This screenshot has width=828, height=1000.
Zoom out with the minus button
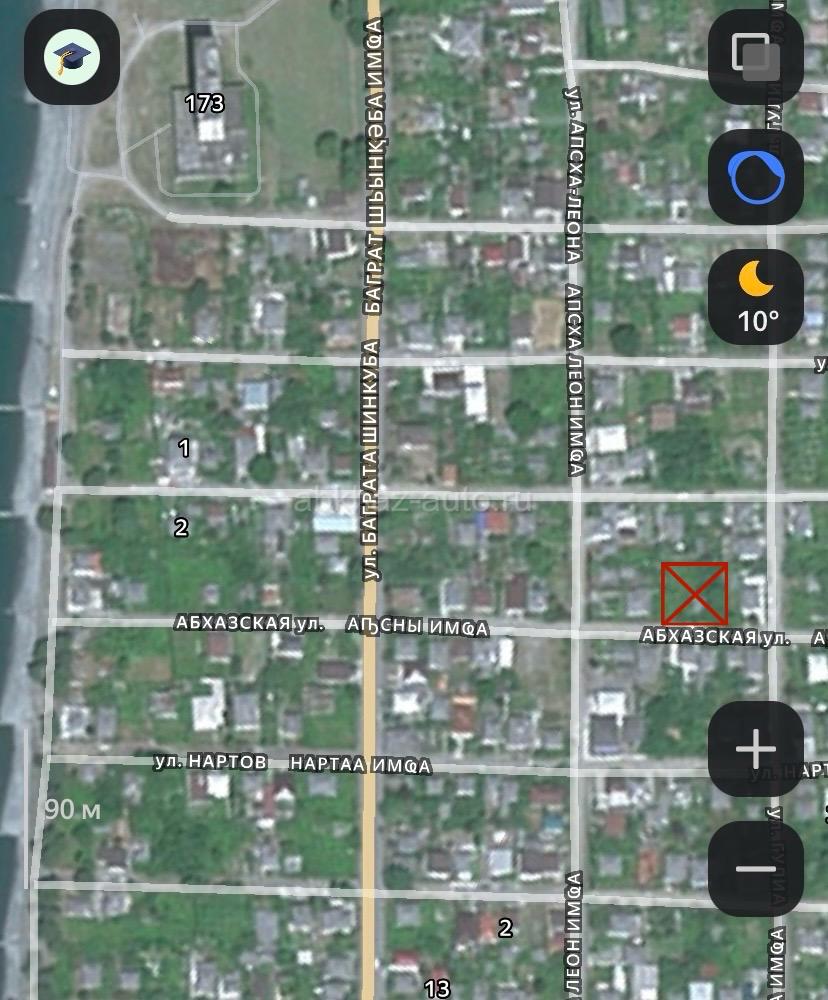tap(756, 869)
